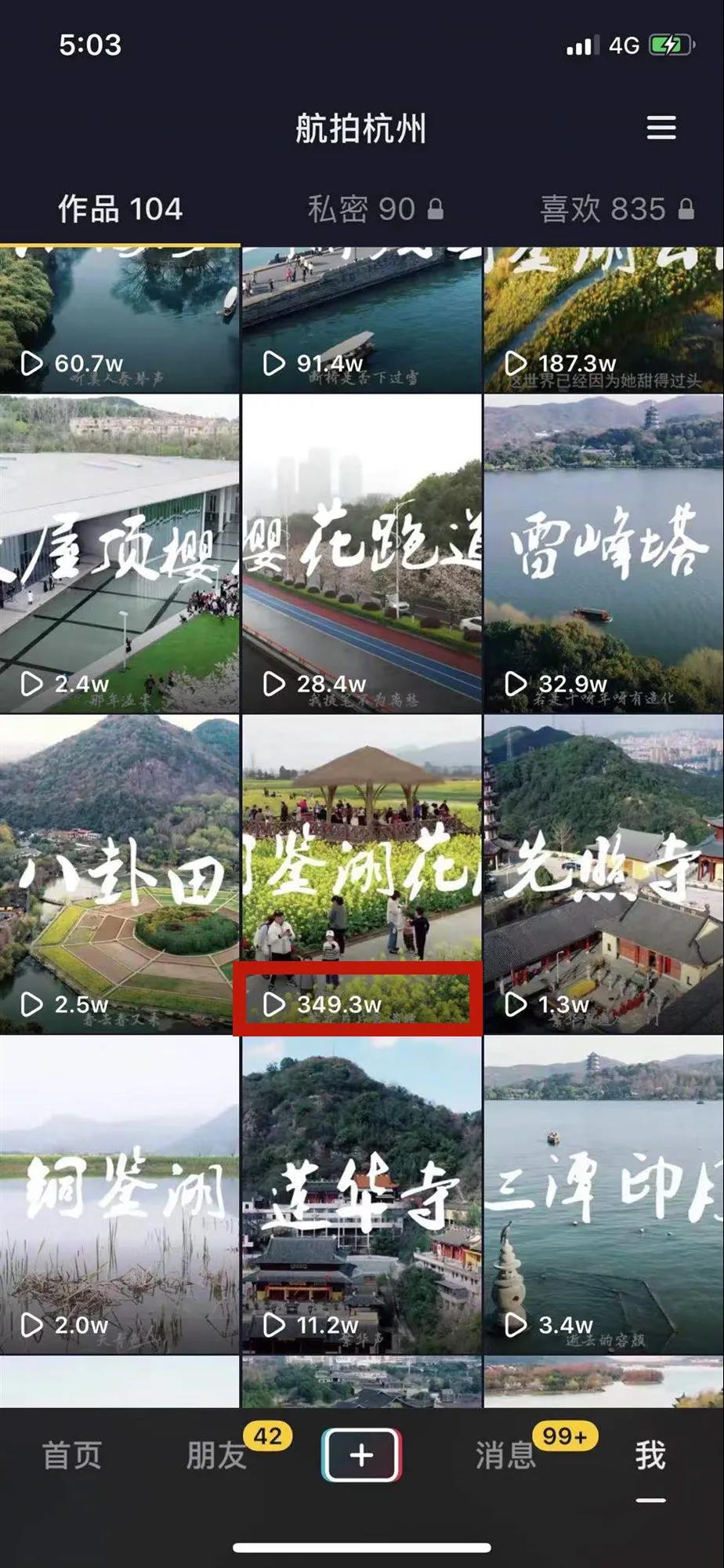Open the 朋友 friends tab
Image resolution: width=724 pixels, height=1568 pixels.
click(217, 1455)
